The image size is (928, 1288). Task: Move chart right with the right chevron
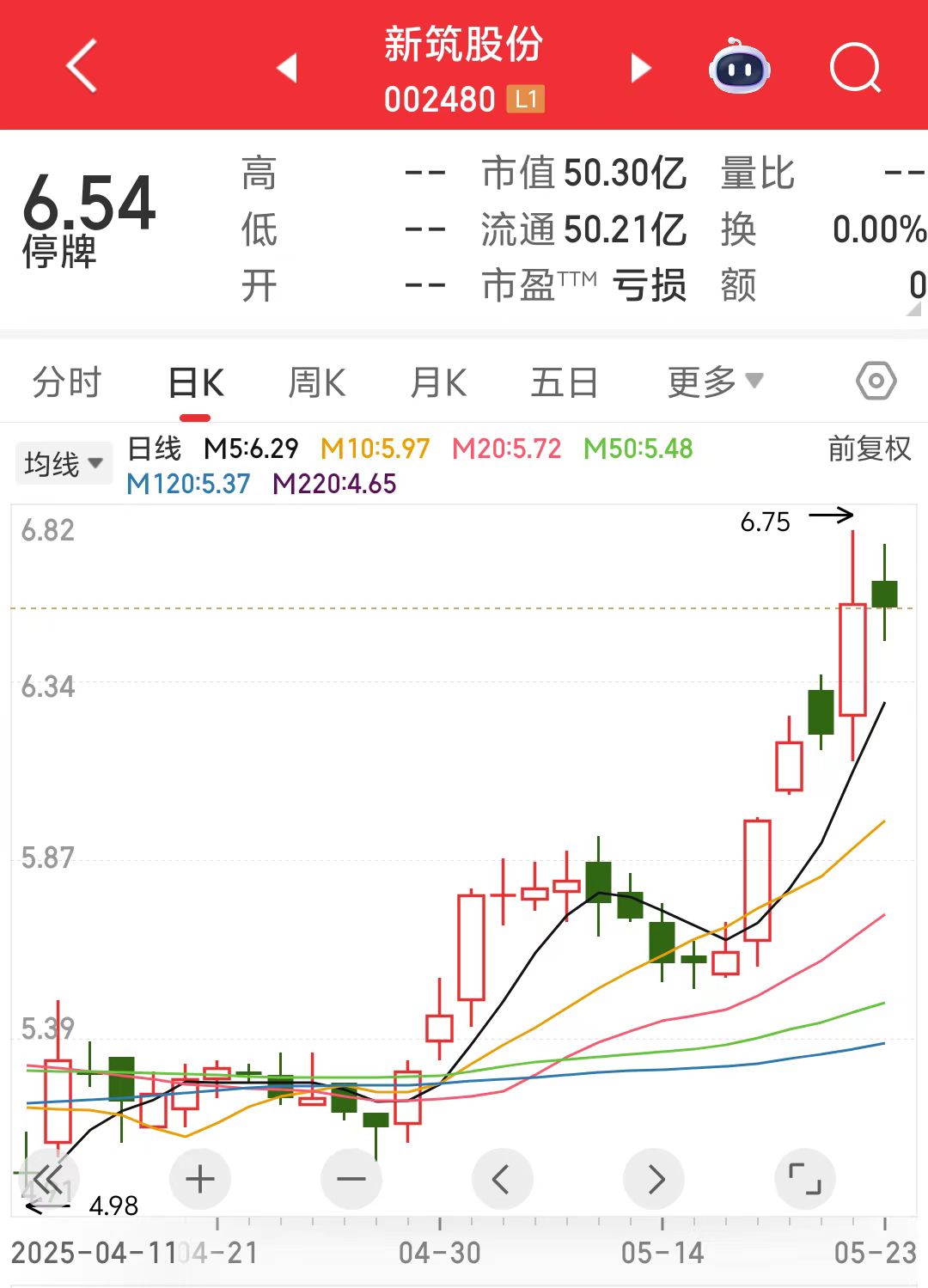point(655,1179)
